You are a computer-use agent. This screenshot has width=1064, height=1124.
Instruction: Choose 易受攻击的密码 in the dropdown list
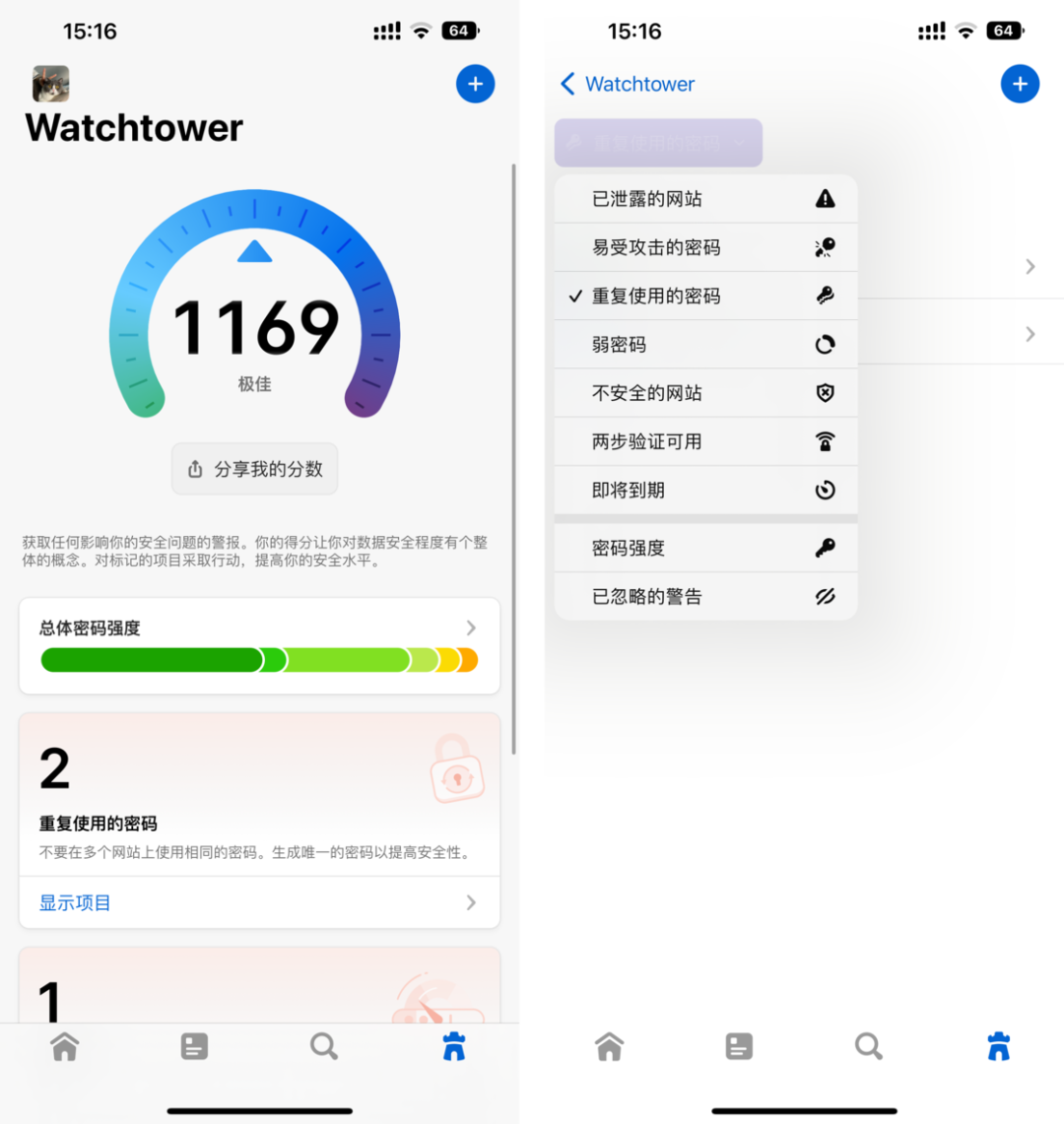point(705,247)
